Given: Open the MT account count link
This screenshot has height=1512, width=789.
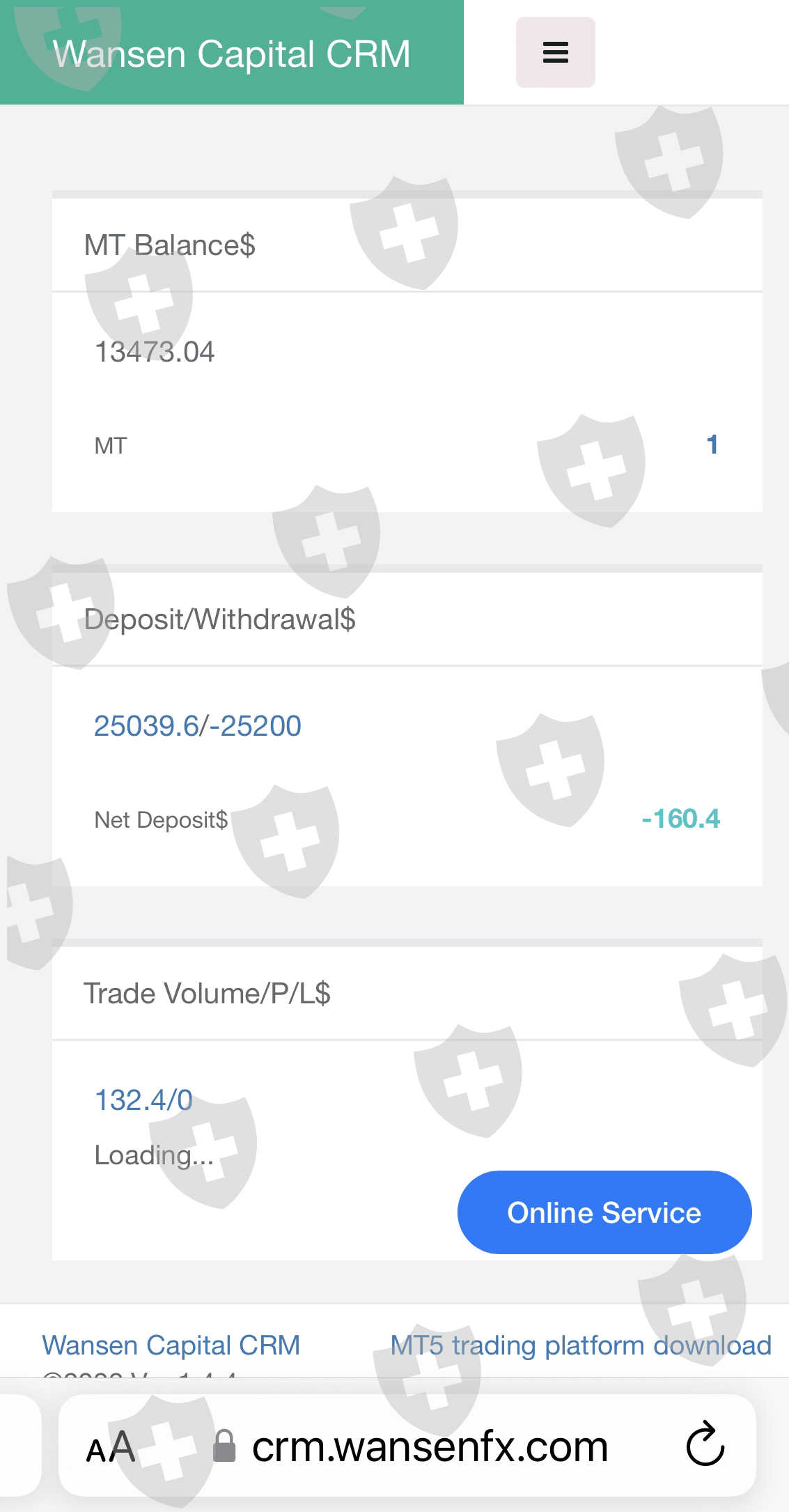Looking at the screenshot, I should [712, 445].
